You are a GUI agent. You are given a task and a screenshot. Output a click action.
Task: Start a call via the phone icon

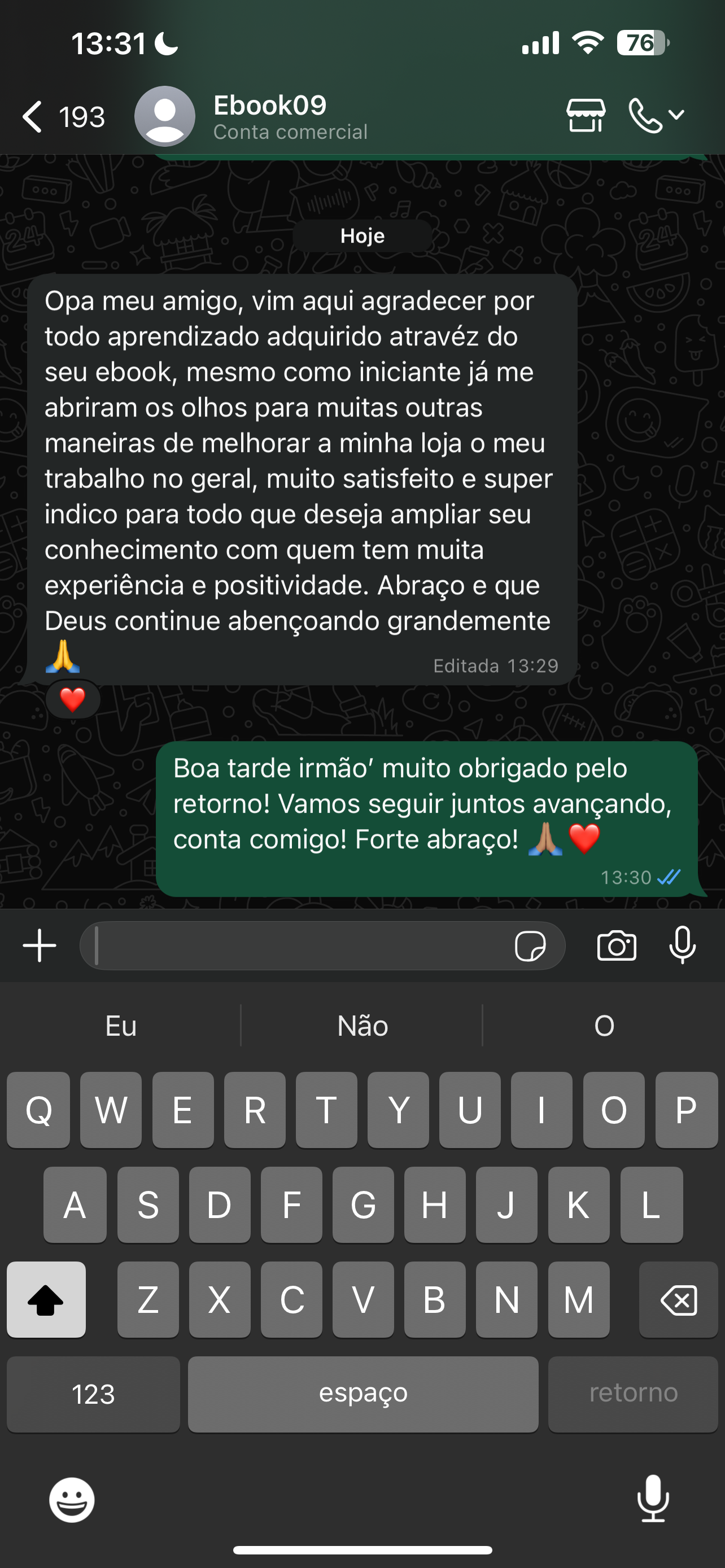(x=645, y=115)
